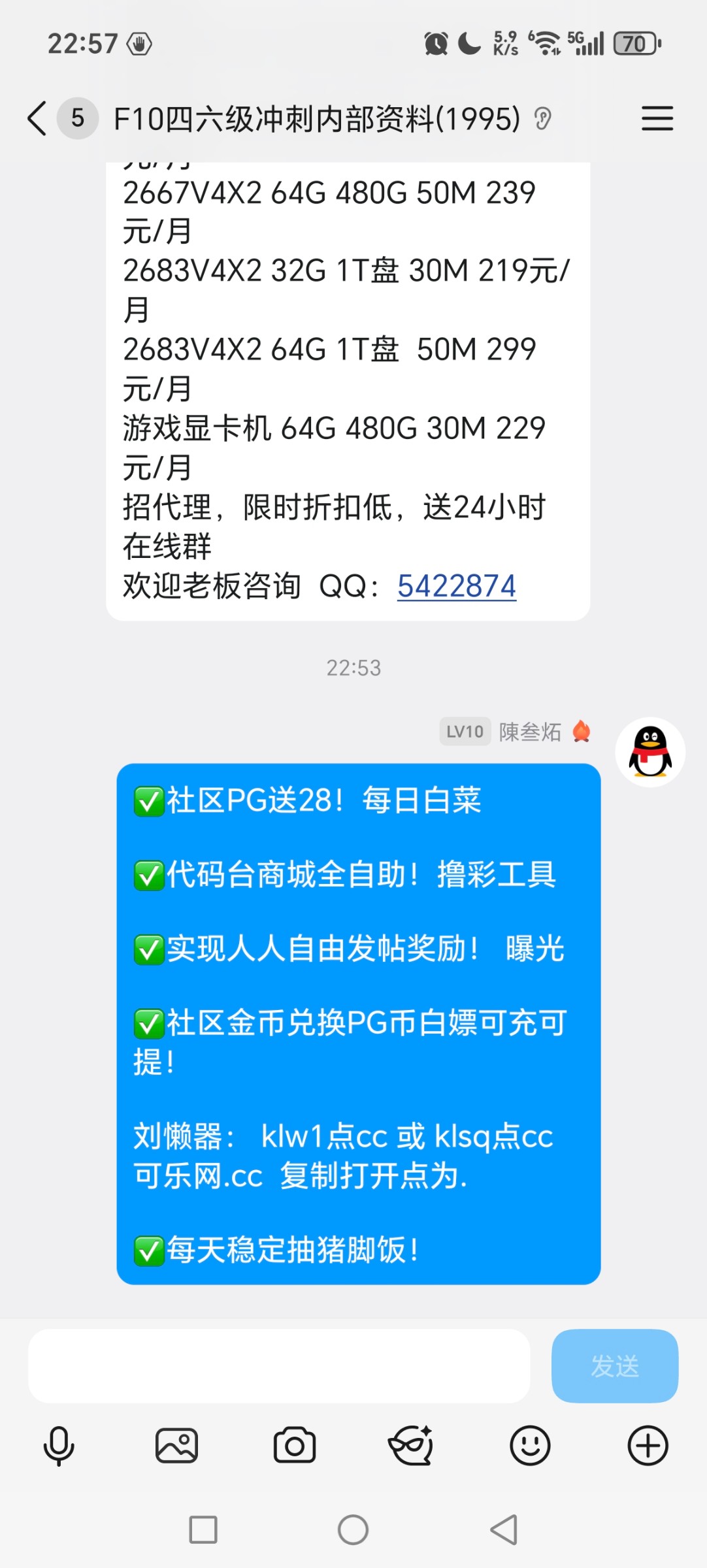The width and height of the screenshot is (707, 1568).
Task: Tap the plus icon for more attachments
Action: pyautogui.click(x=648, y=1445)
